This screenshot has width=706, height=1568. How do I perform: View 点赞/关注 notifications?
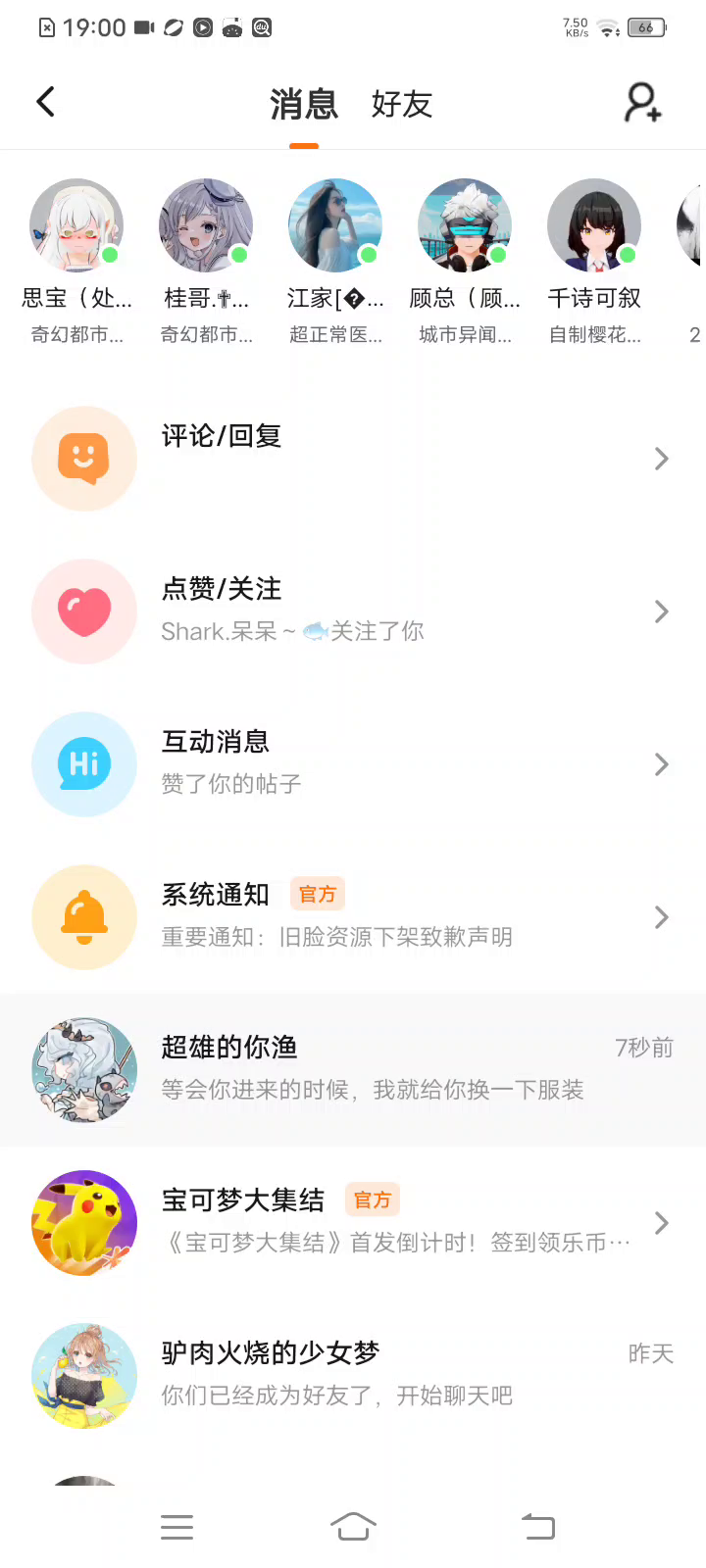pos(353,612)
